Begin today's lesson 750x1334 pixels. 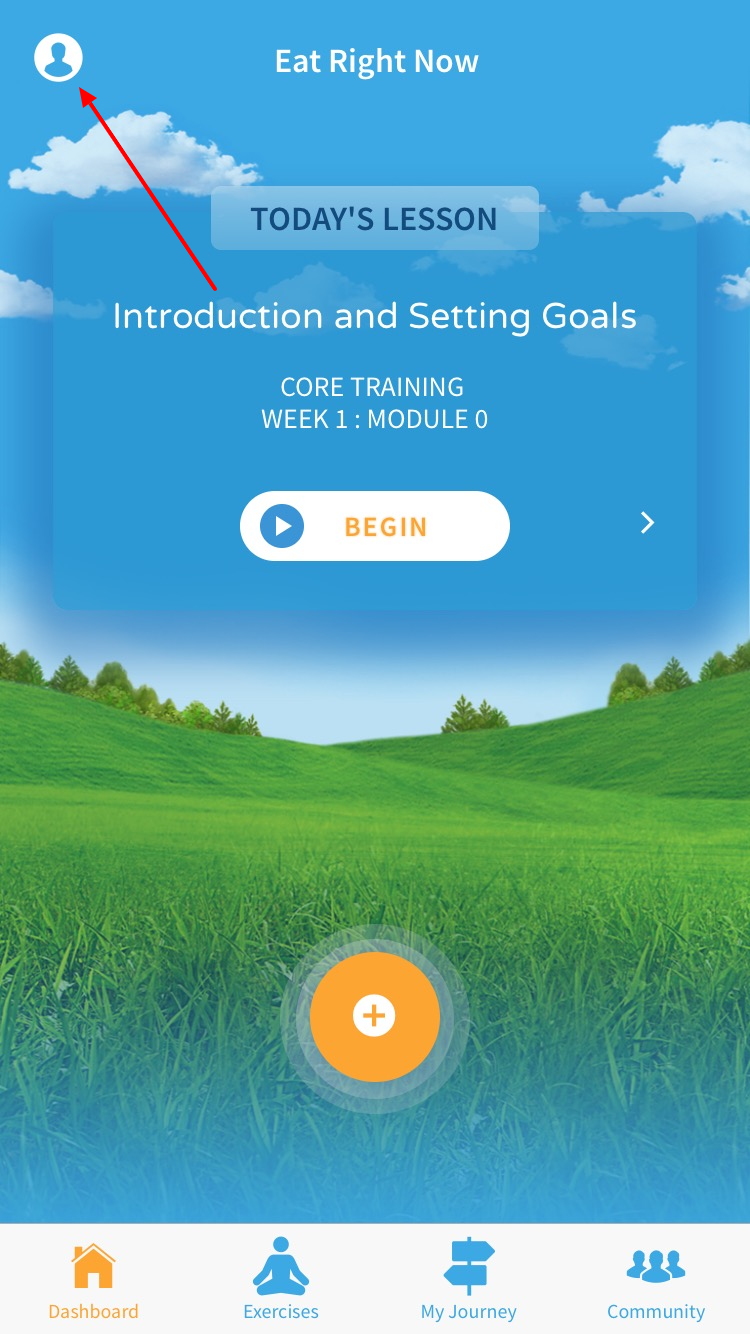[x=375, y=526]
